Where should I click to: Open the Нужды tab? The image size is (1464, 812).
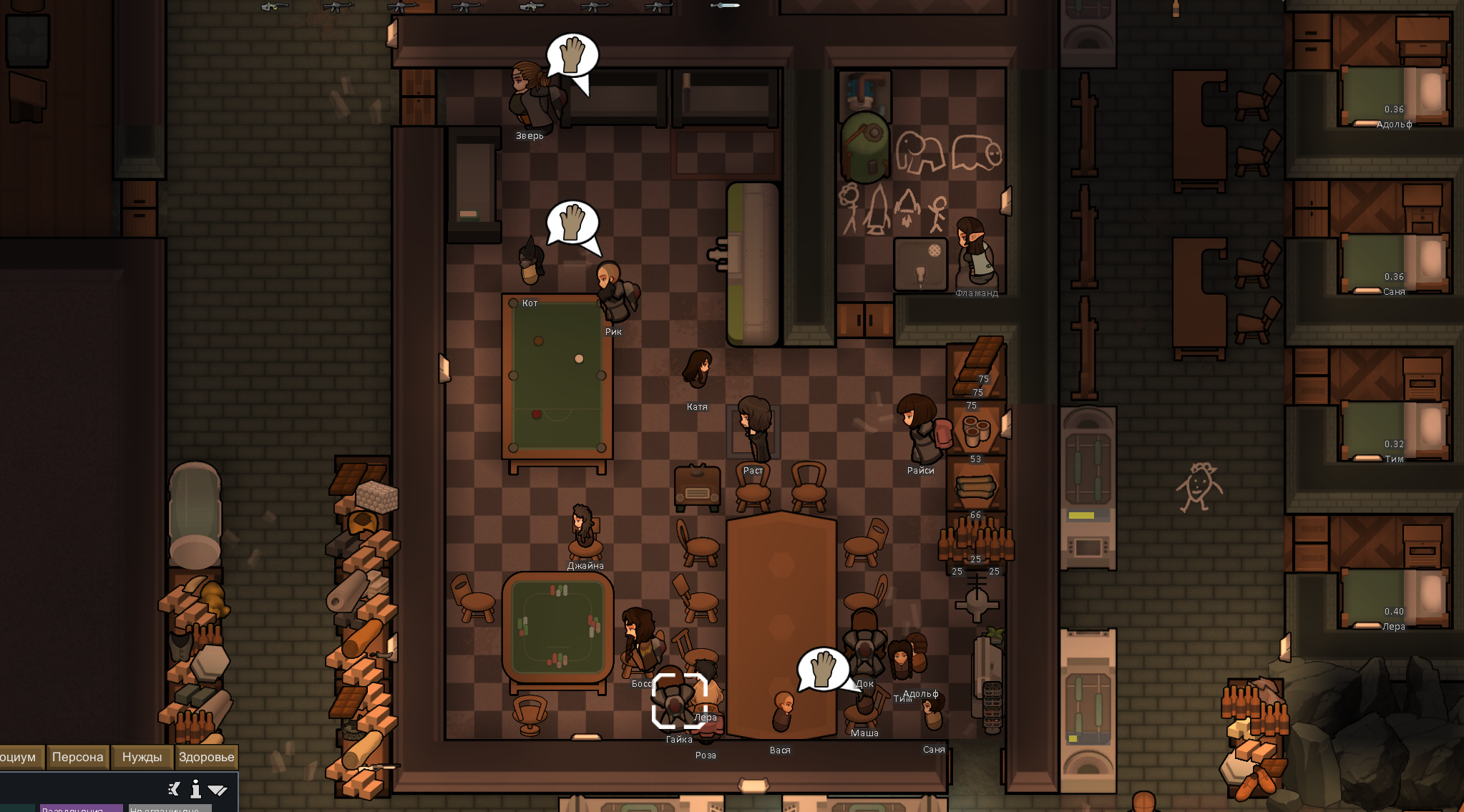(x=142, y=757)
